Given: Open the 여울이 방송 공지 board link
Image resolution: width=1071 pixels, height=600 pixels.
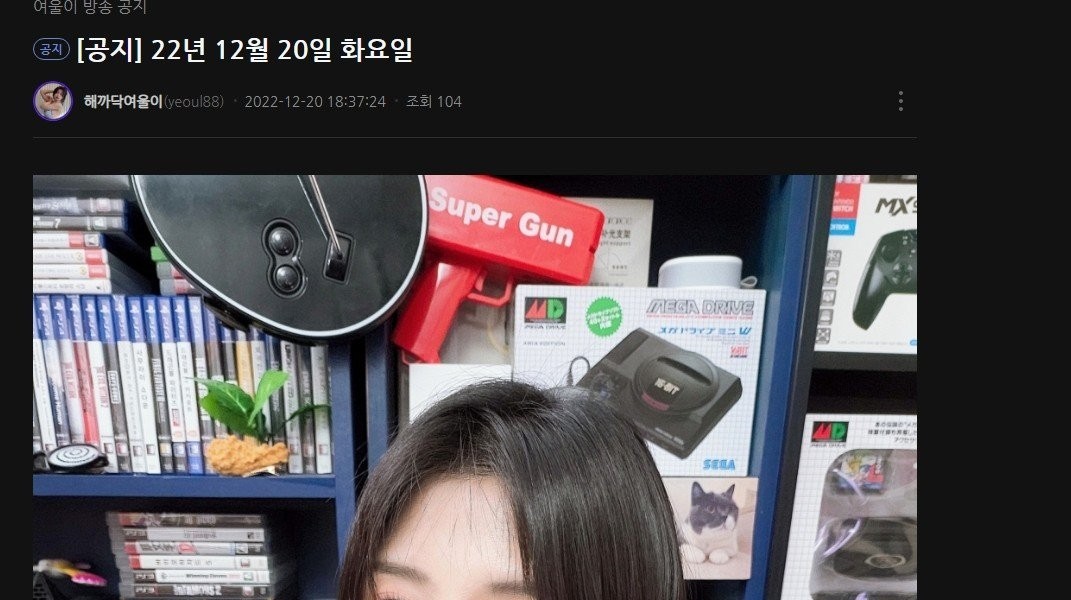Looking at the screenshot, I should click(89, 8).
